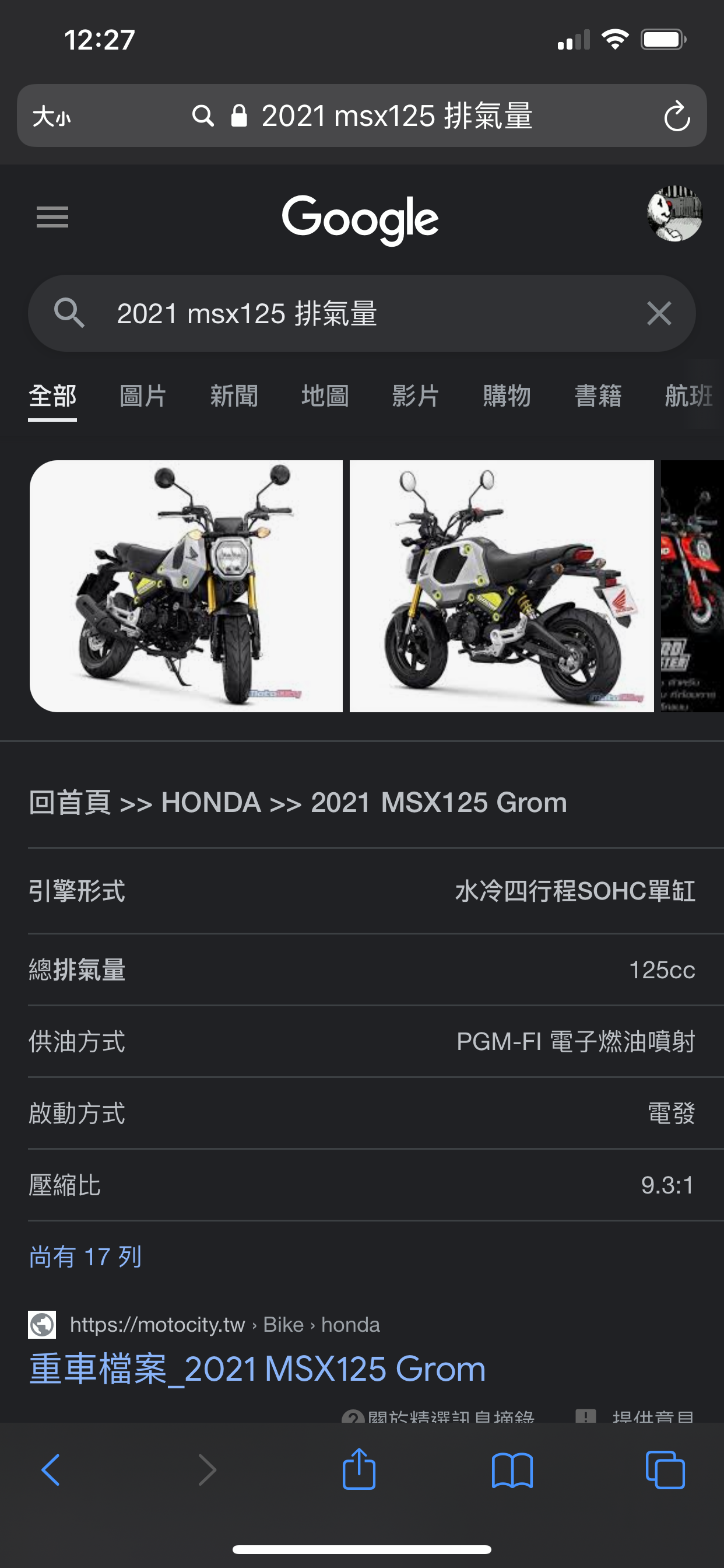The height and width of the screenshot is (1568, 724).
Task: Open 重車檔案_2021 MSX125 Grom result
Action: pyautogui.click(x=257, y=1369)
